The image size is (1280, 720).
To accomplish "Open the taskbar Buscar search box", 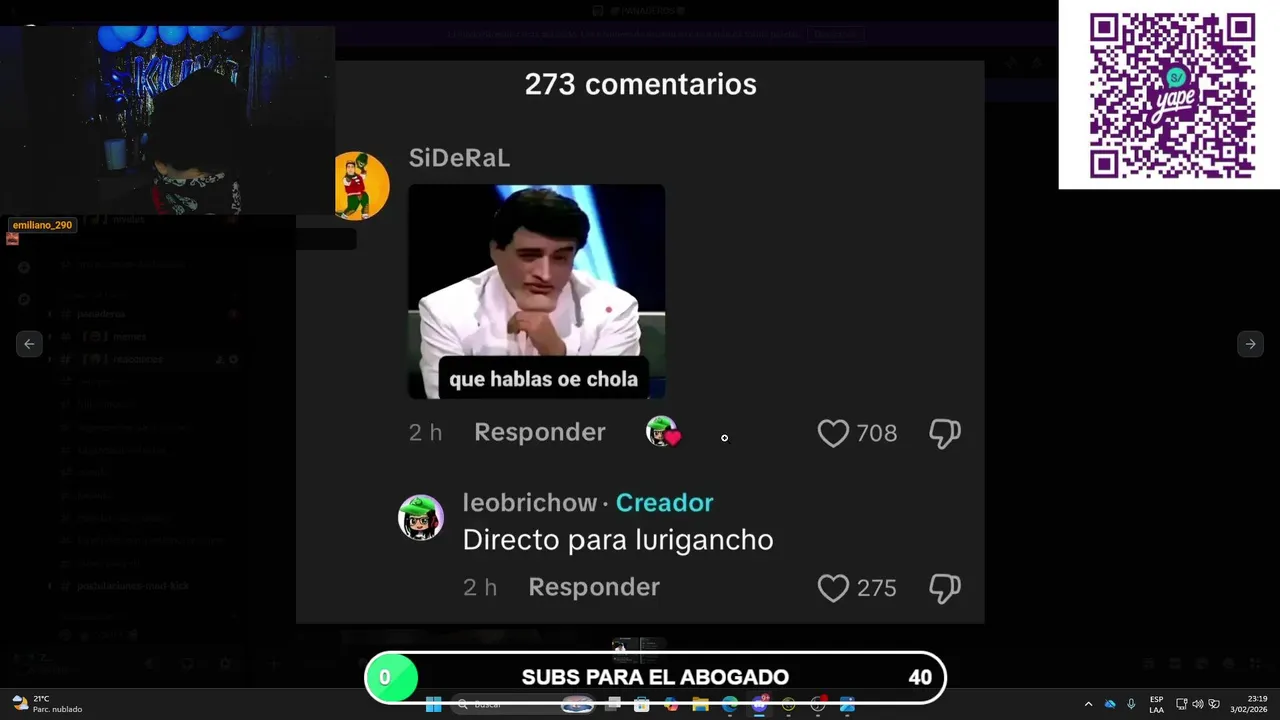I will pos(500,704).
